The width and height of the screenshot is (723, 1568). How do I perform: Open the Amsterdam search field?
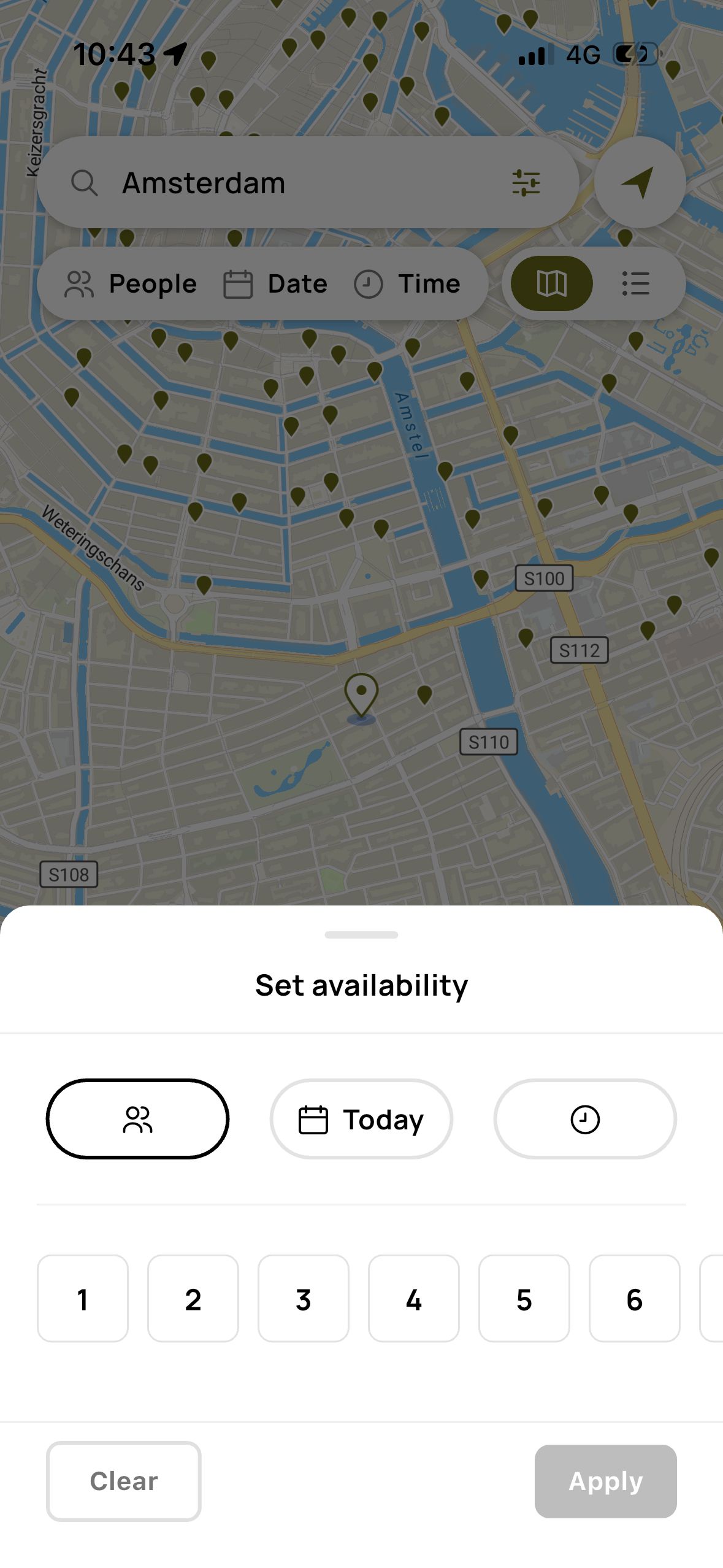click(245, 182)
